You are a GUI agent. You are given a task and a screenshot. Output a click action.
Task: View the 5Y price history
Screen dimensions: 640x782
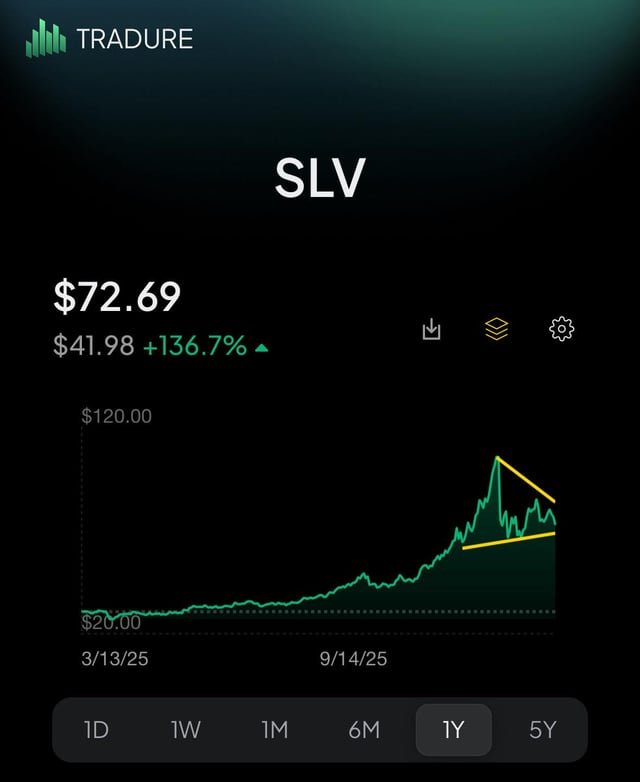pos(542,730)
